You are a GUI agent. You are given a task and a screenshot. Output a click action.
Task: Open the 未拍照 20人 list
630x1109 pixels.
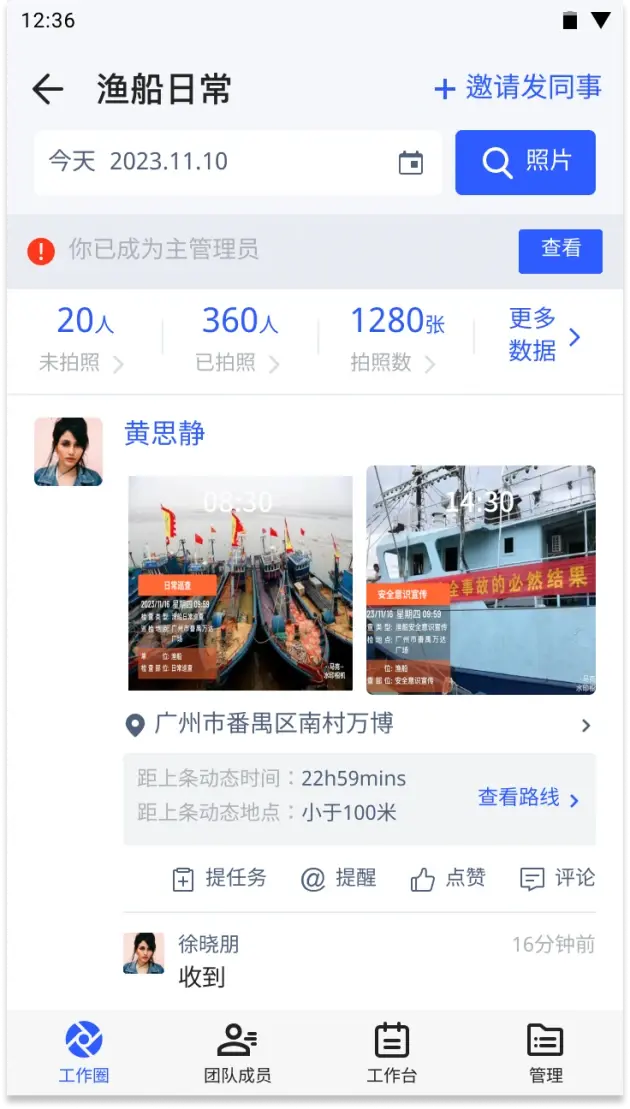(84, 338)
